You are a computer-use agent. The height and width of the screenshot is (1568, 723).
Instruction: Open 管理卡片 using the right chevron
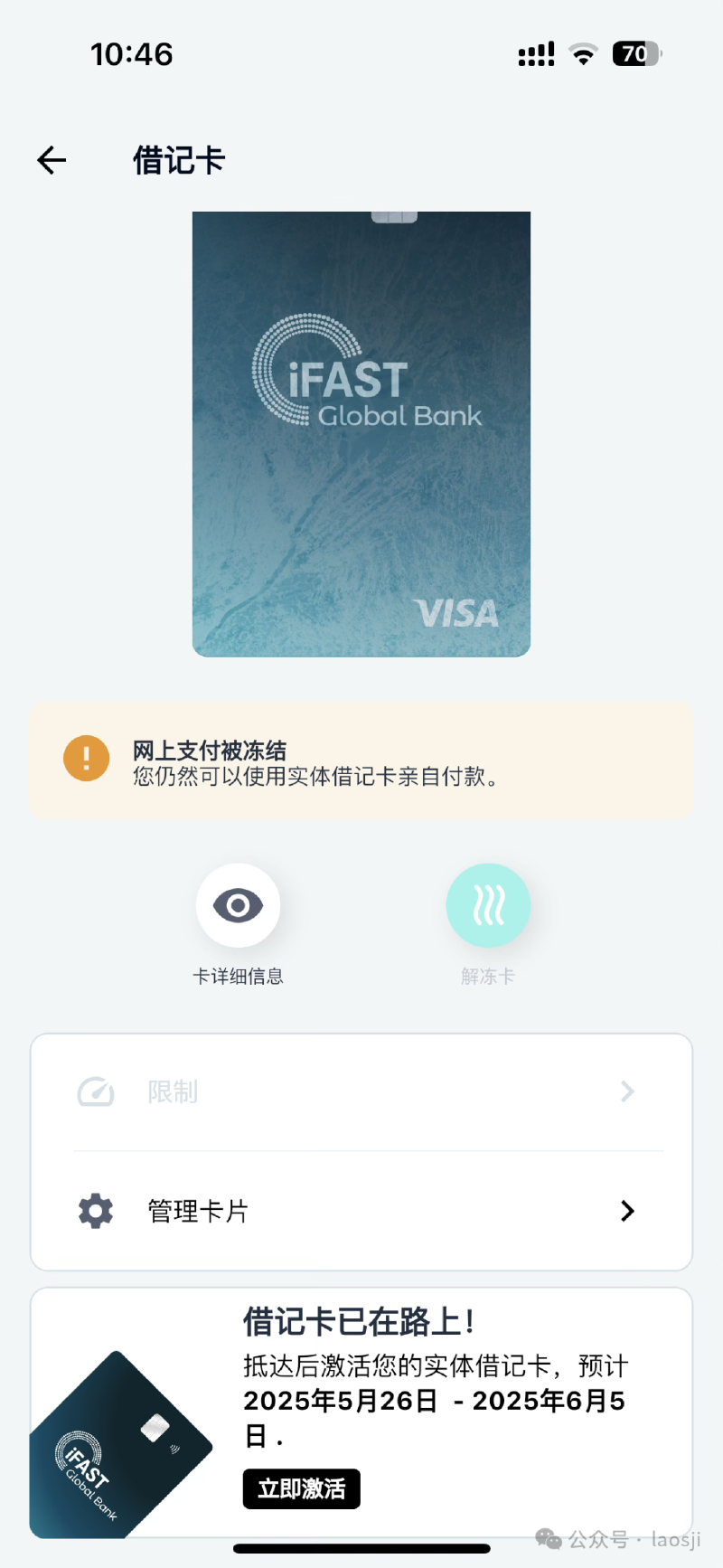coord(627,1211)
